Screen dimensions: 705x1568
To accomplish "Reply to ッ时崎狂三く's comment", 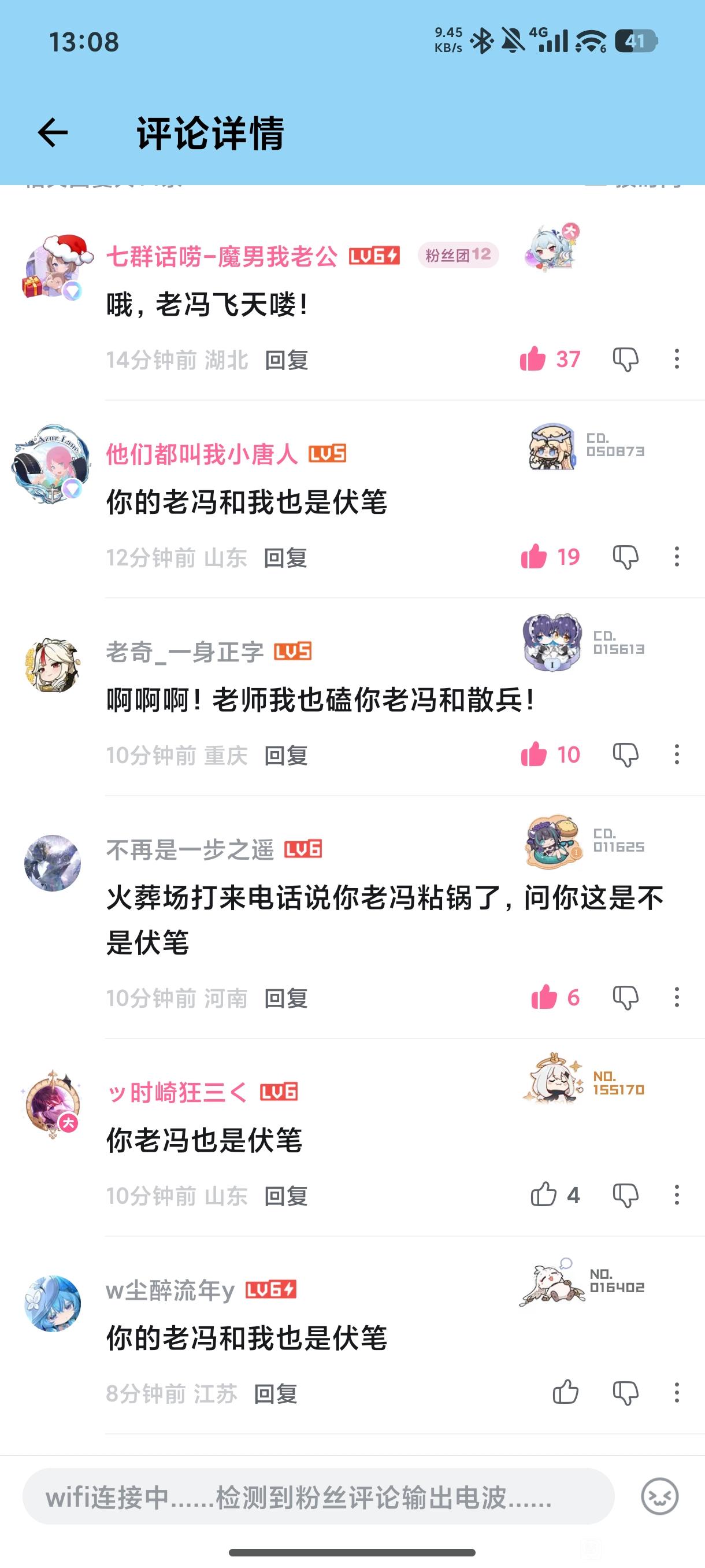I will 286,1196.
